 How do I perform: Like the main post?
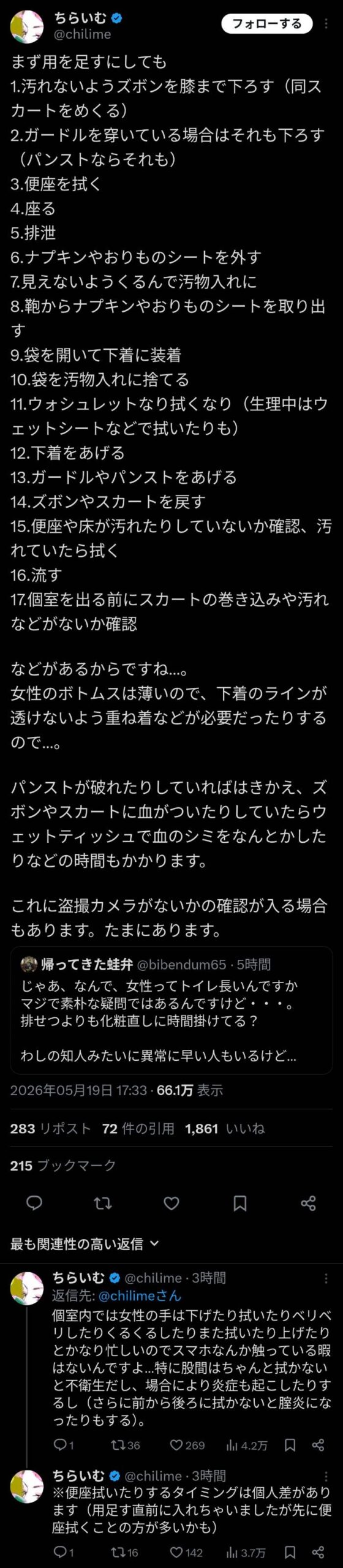point(171,1203)
